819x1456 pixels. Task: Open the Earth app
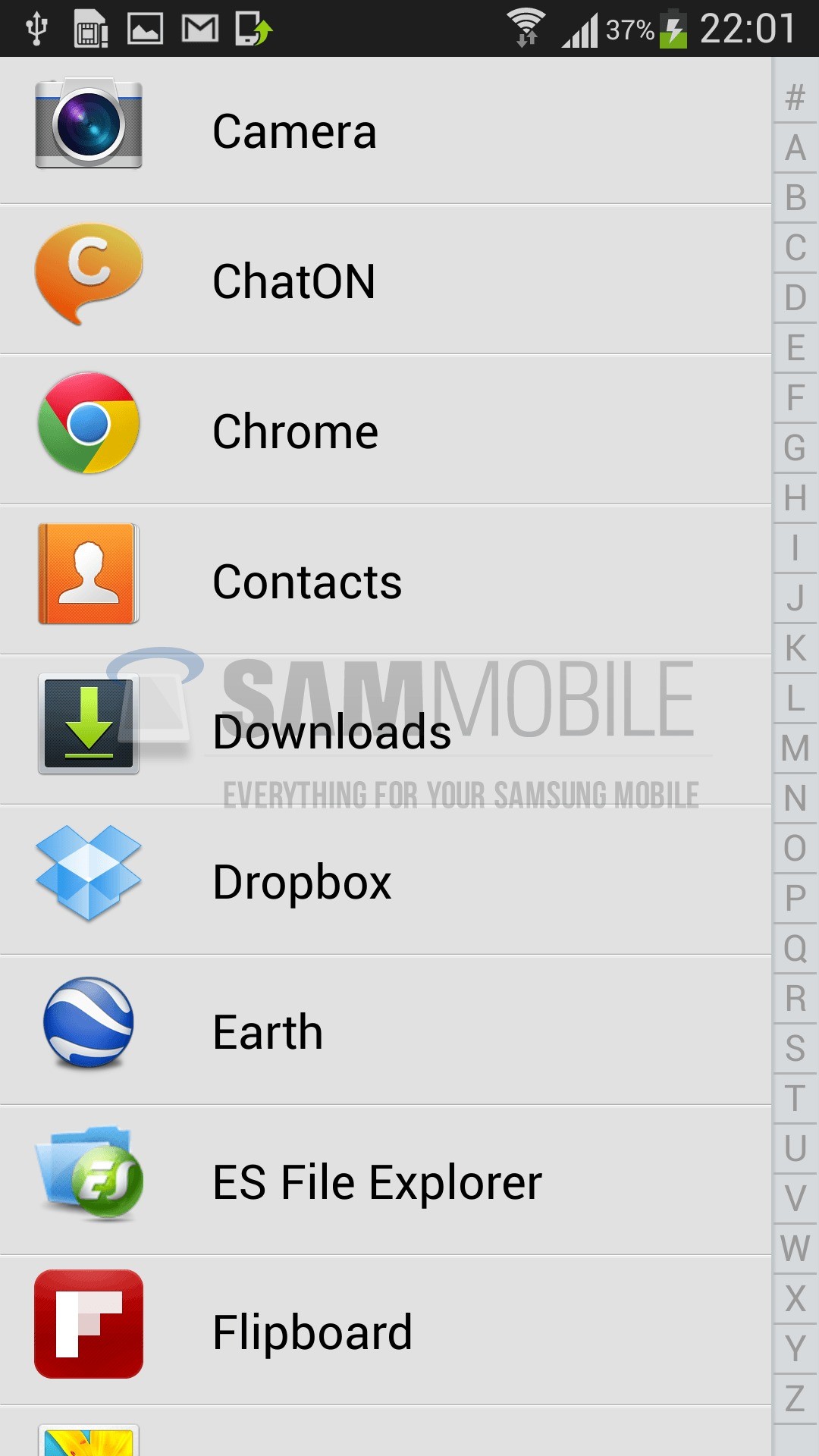268,1031
